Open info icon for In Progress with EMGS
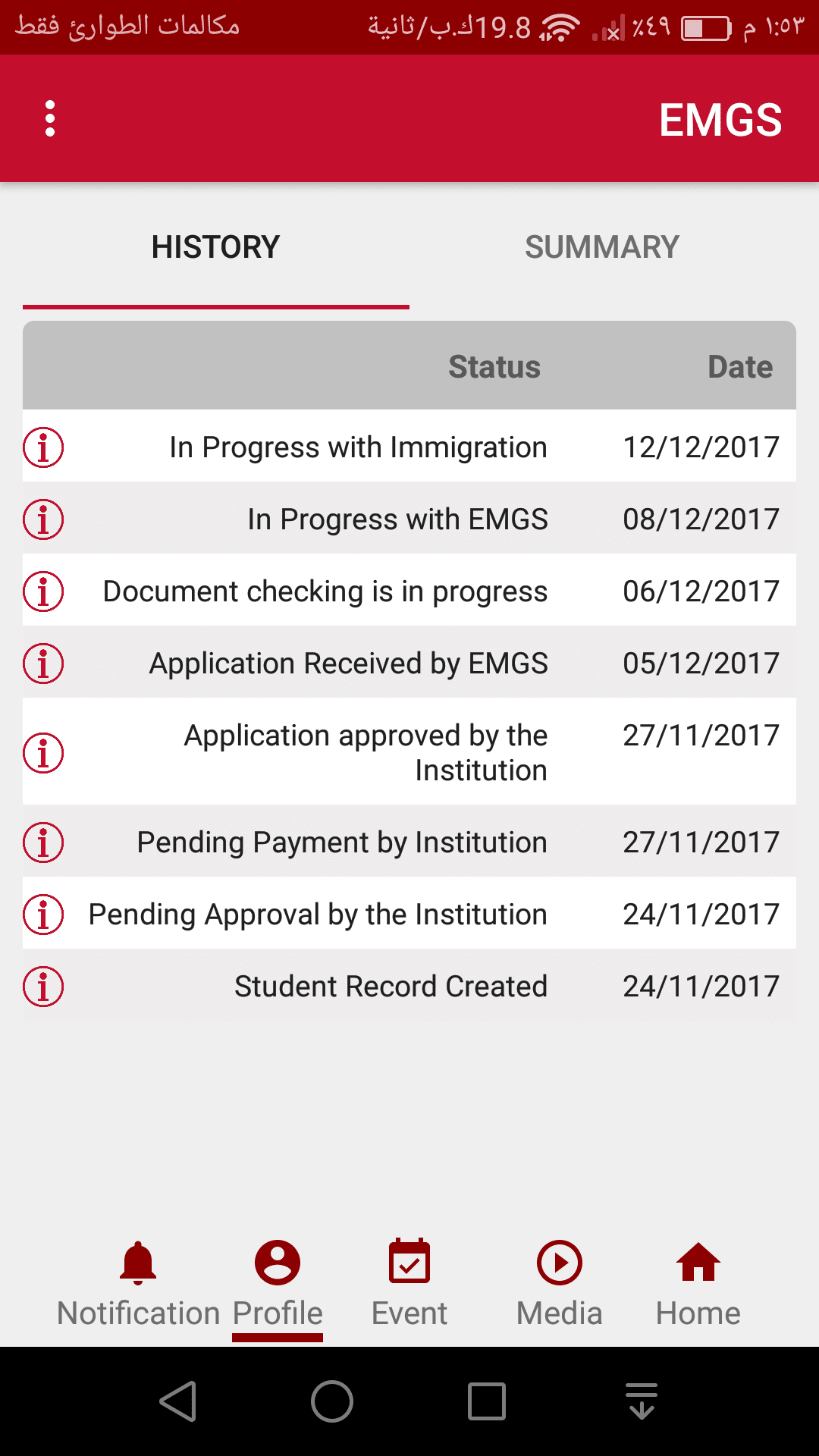819x1456 pixels. pos(43,519)
